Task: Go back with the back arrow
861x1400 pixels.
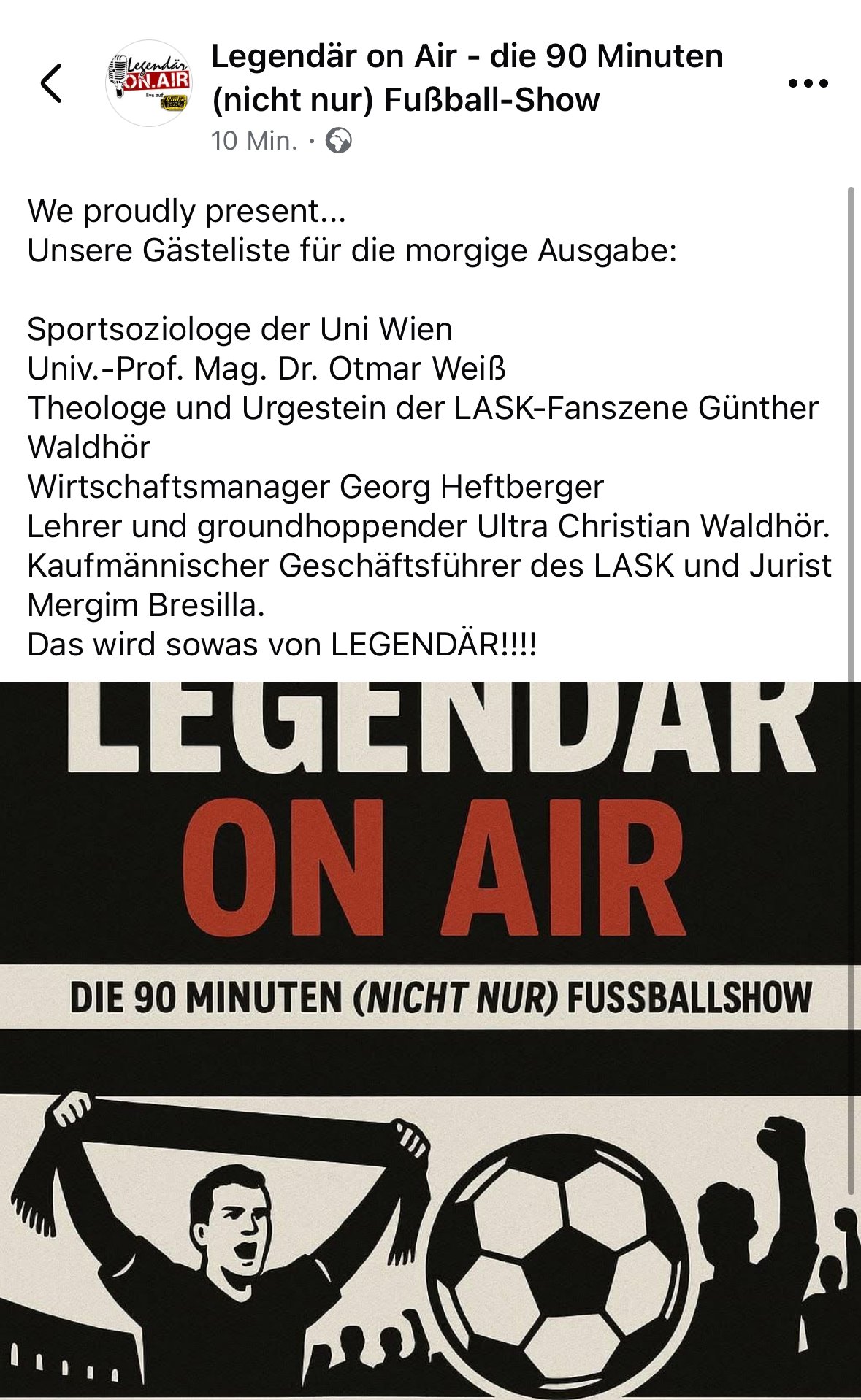Action: point(51,83)
